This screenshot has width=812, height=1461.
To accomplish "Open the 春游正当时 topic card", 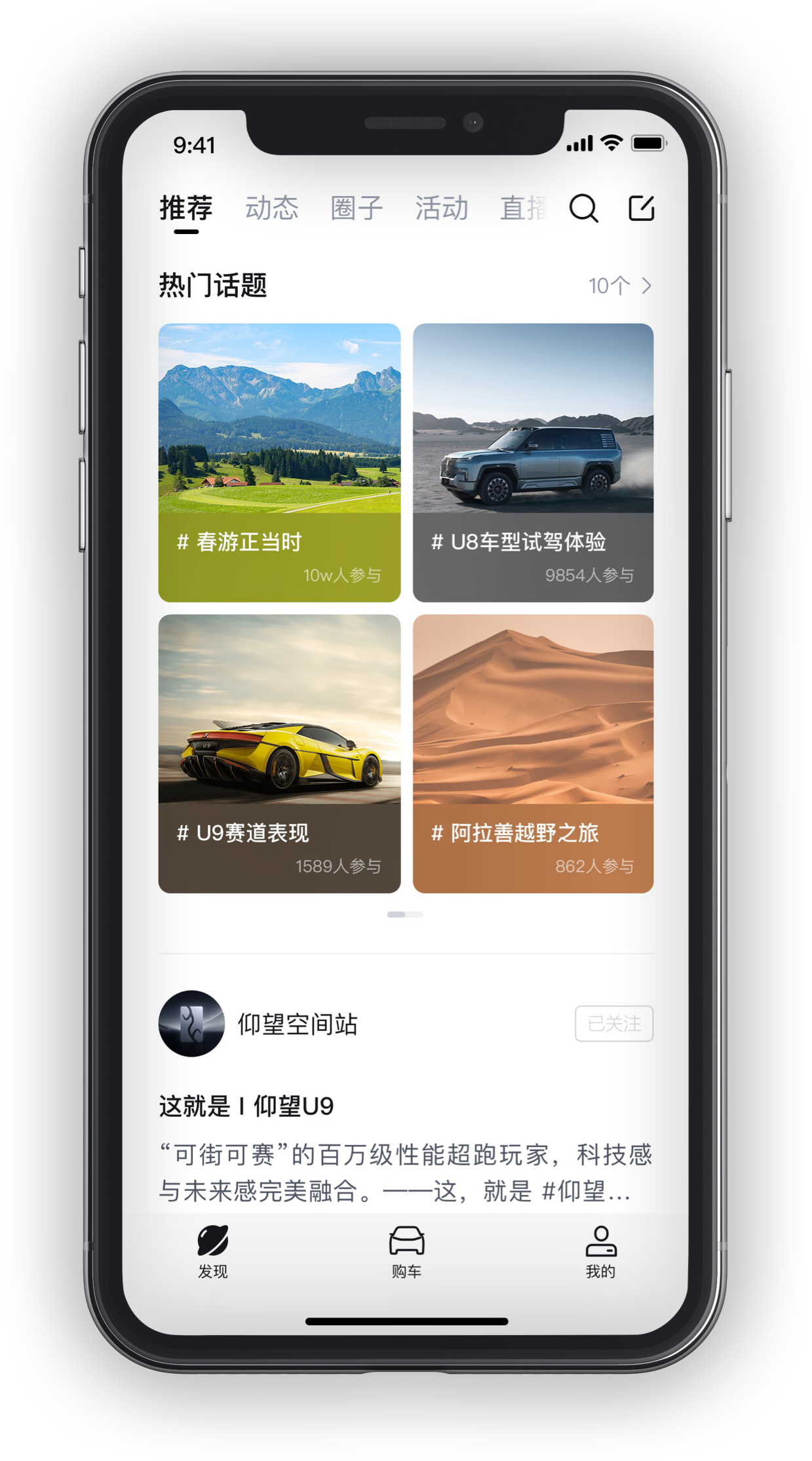I will [x=279, y=462].
